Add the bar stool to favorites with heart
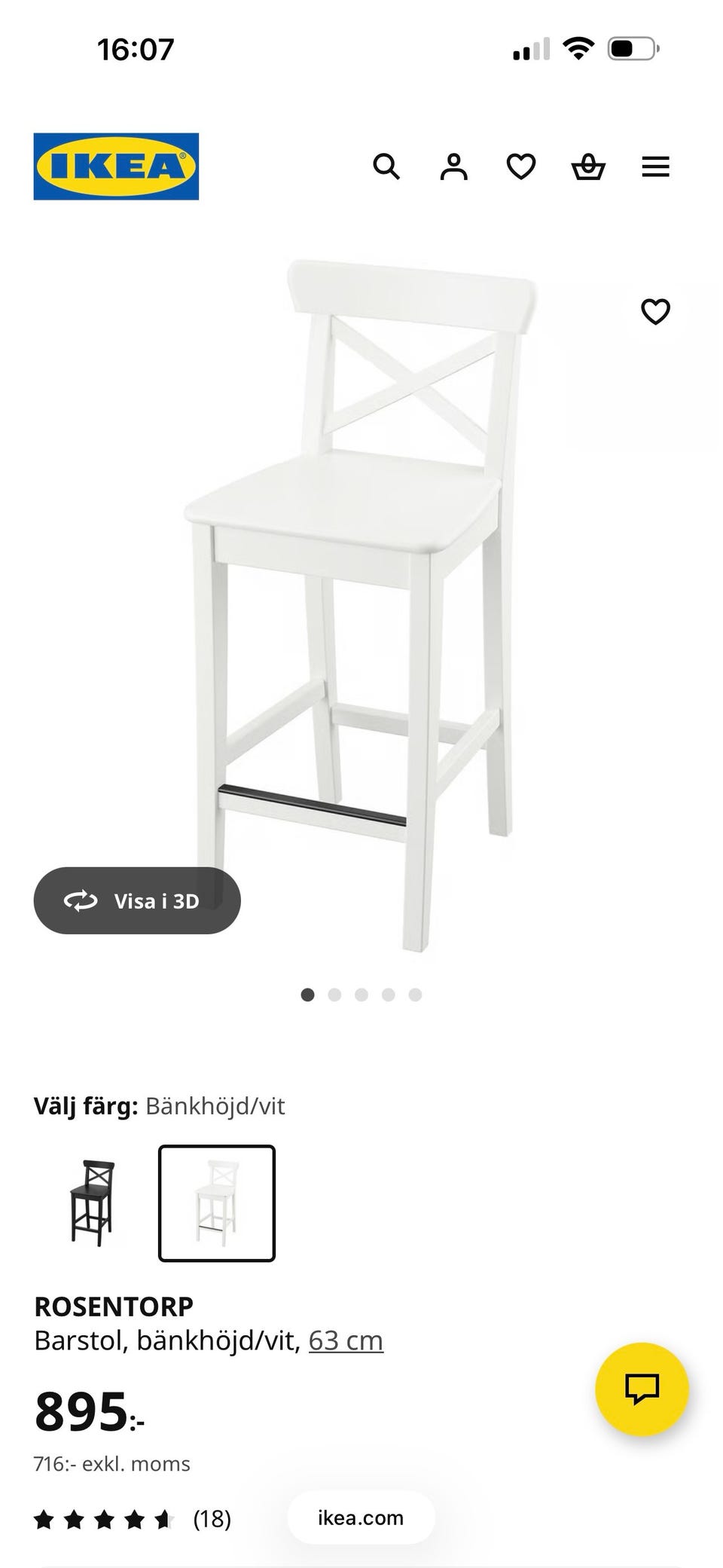Image resolution: width=723 pixels, height=1568 pixels. pos(655,310)
